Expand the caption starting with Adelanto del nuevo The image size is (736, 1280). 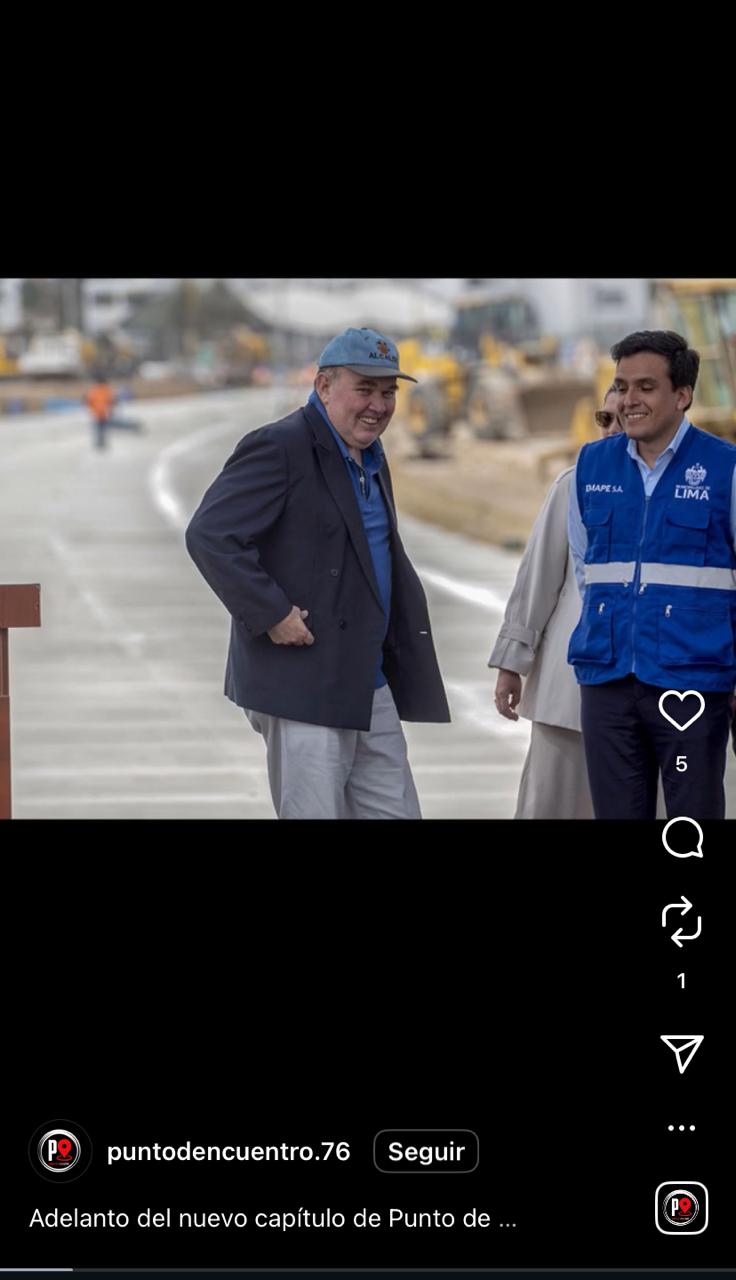tap(273, 1218)
